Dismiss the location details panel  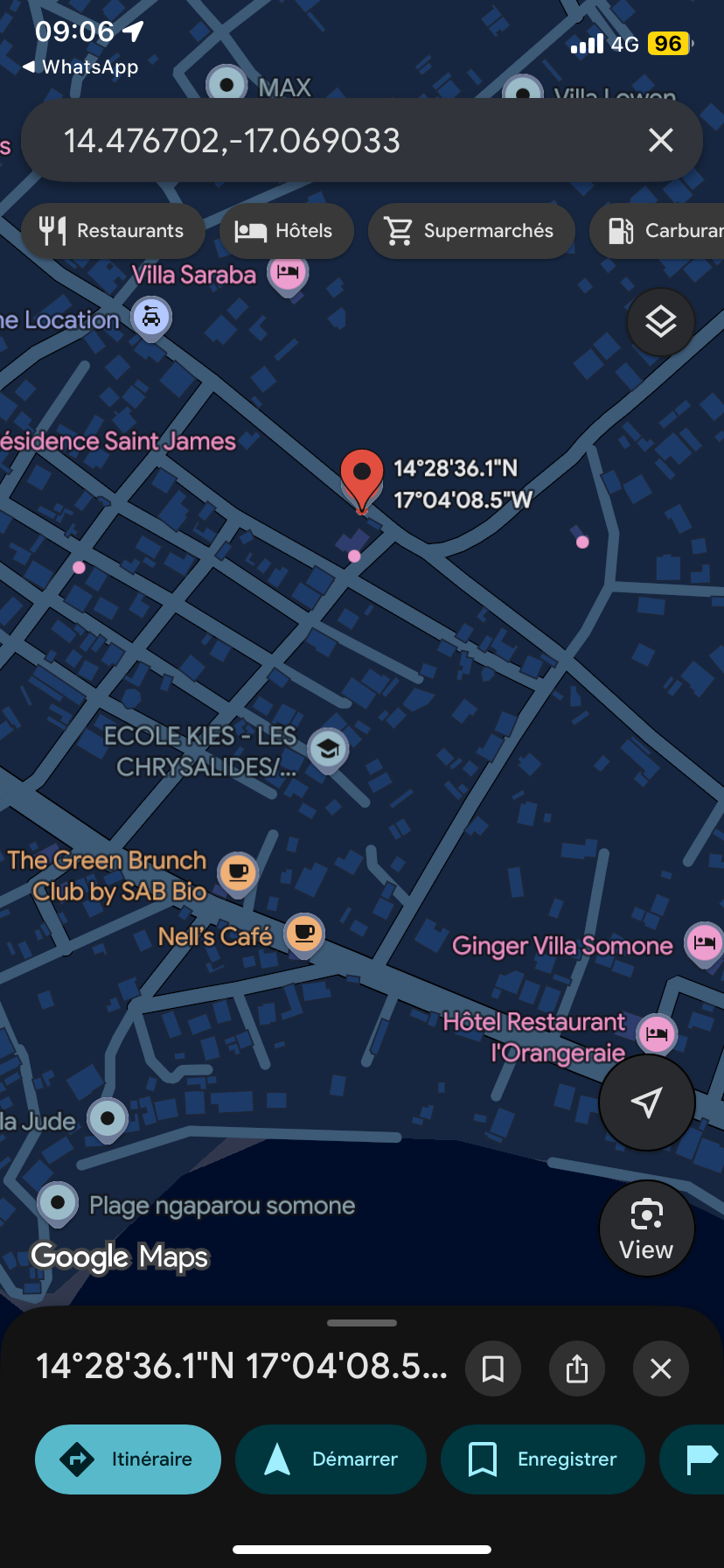click(x=660, y=1368)
